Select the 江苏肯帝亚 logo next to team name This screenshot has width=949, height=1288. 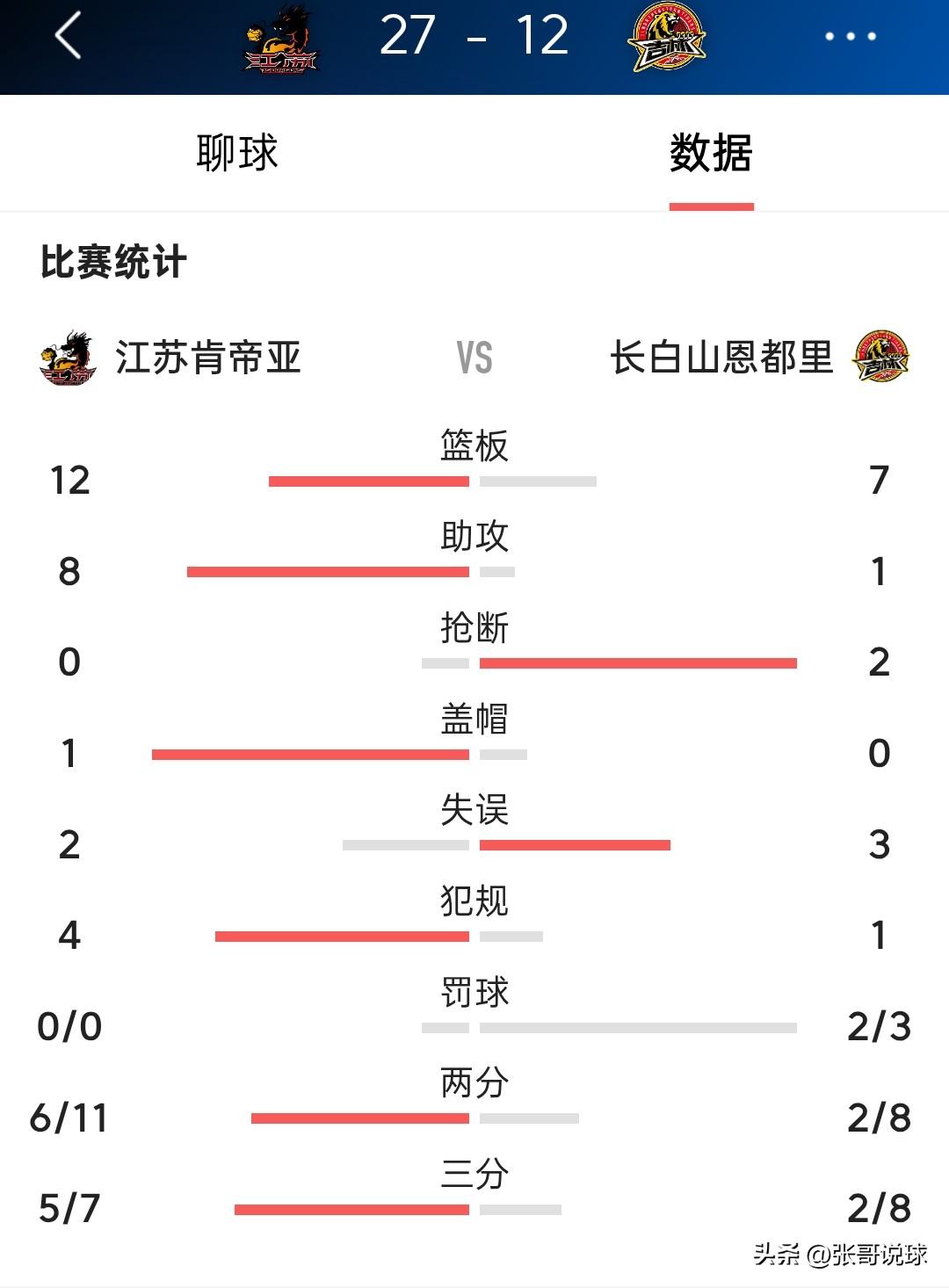coord(69,356)
